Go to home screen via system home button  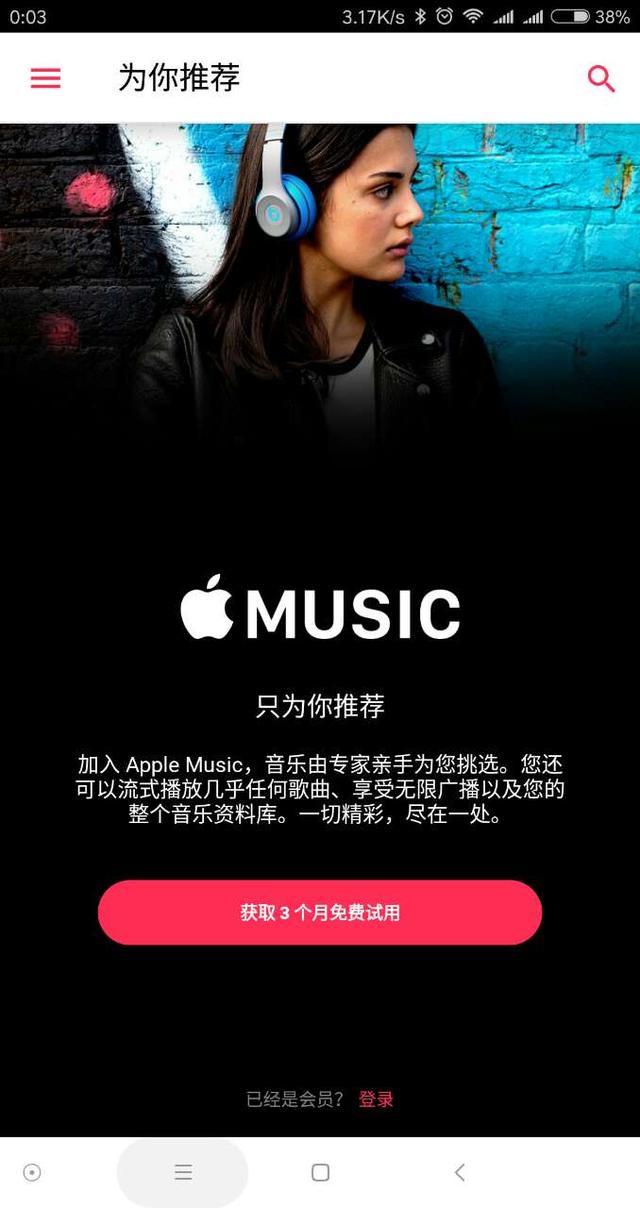pyautogui.click(x=320, y=1172)
